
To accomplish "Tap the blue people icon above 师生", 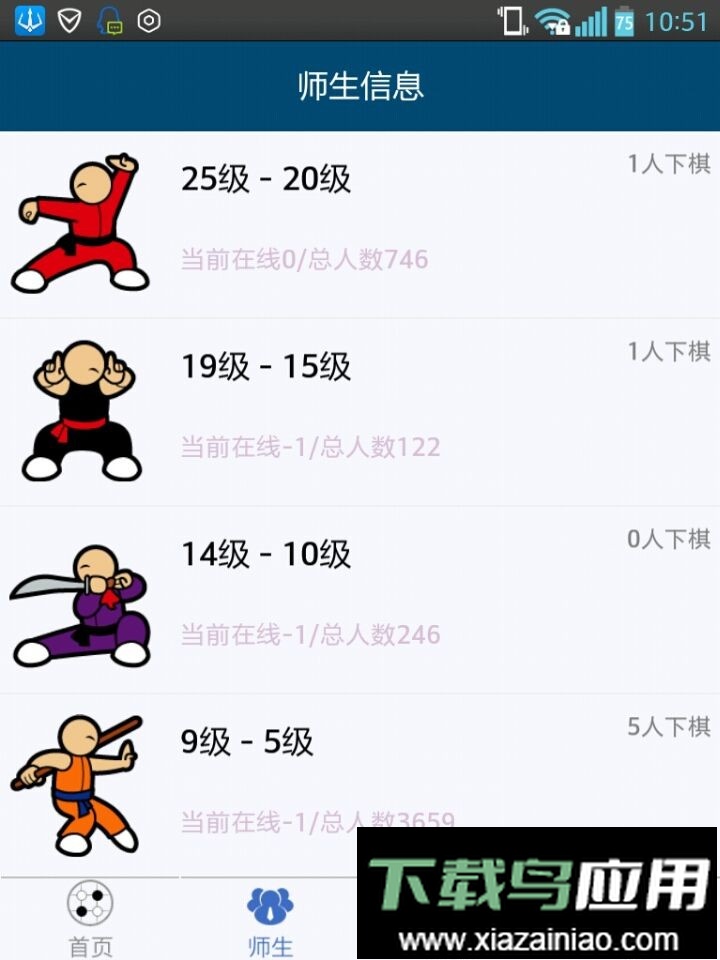I will point(270,905).
